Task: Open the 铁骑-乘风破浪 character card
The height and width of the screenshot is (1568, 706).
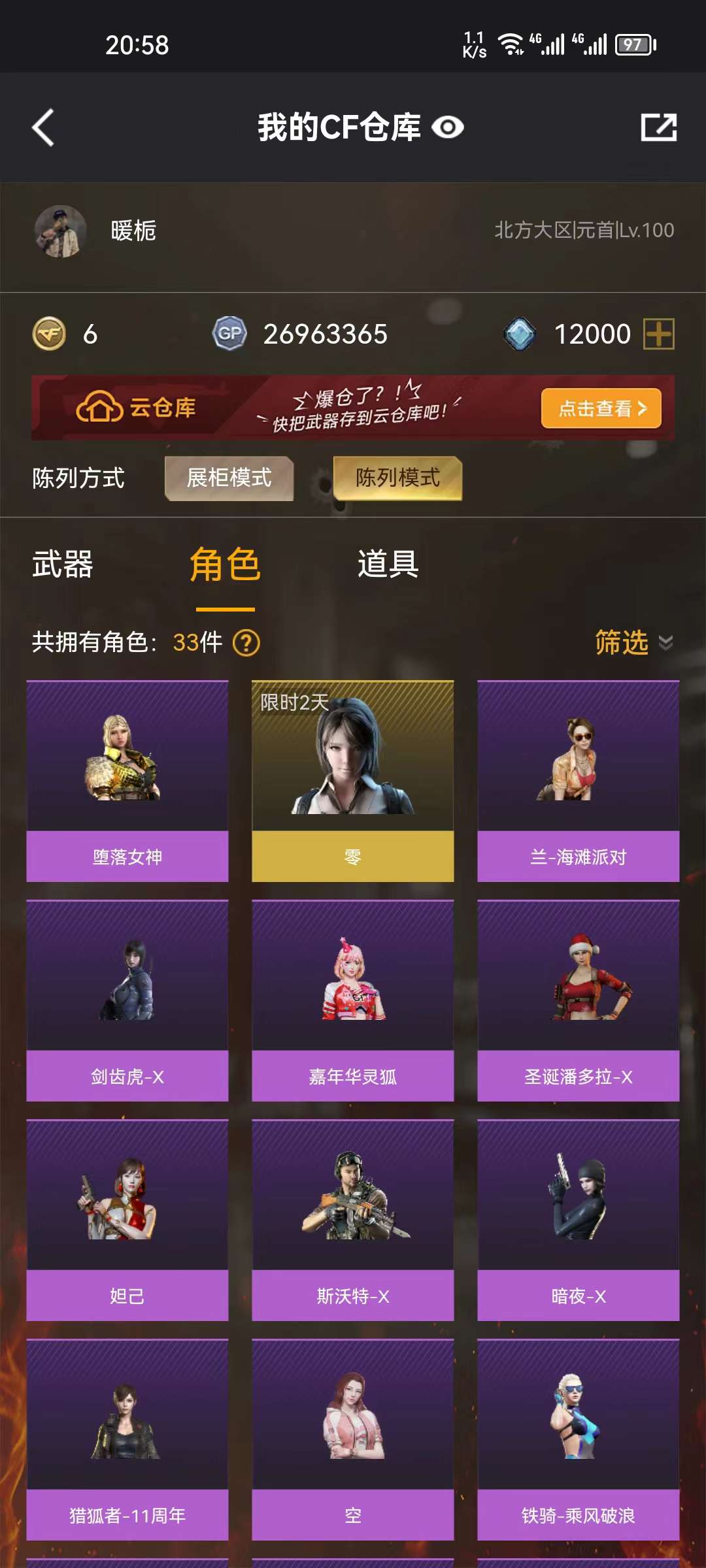Action: point(579,1439)
